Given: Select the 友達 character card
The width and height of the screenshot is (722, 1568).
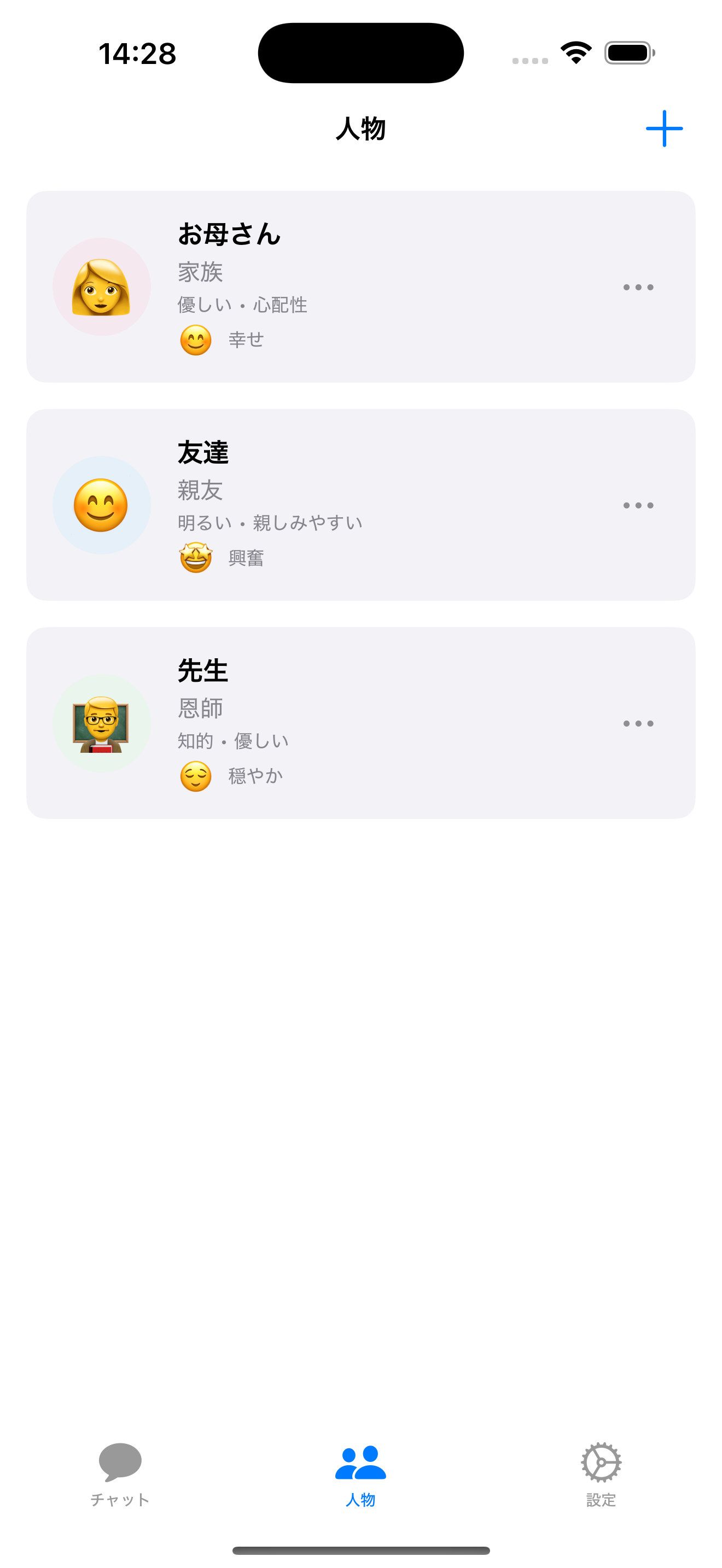Looking at the screenshot, I should [360, 504].
